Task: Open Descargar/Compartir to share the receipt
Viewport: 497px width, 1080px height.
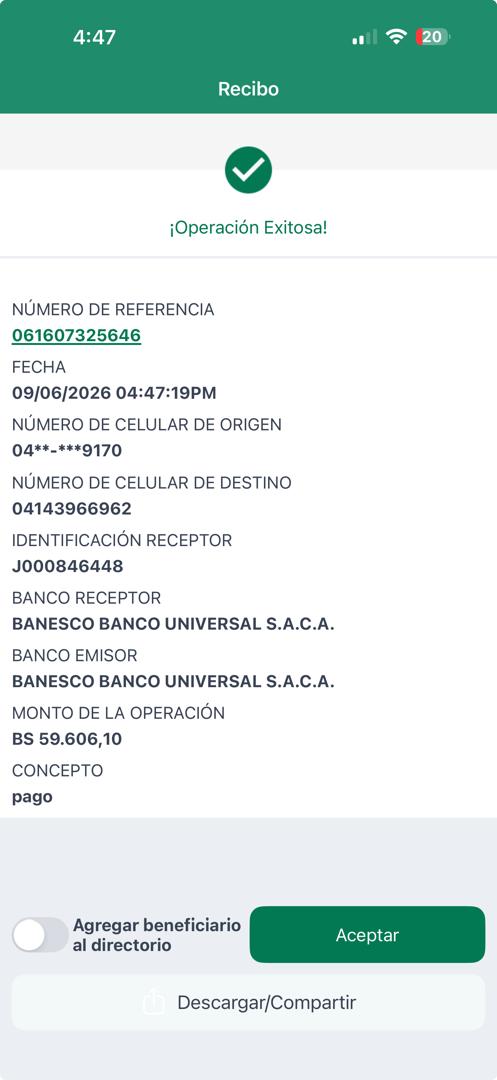Action: click(x=248, y=1002)
